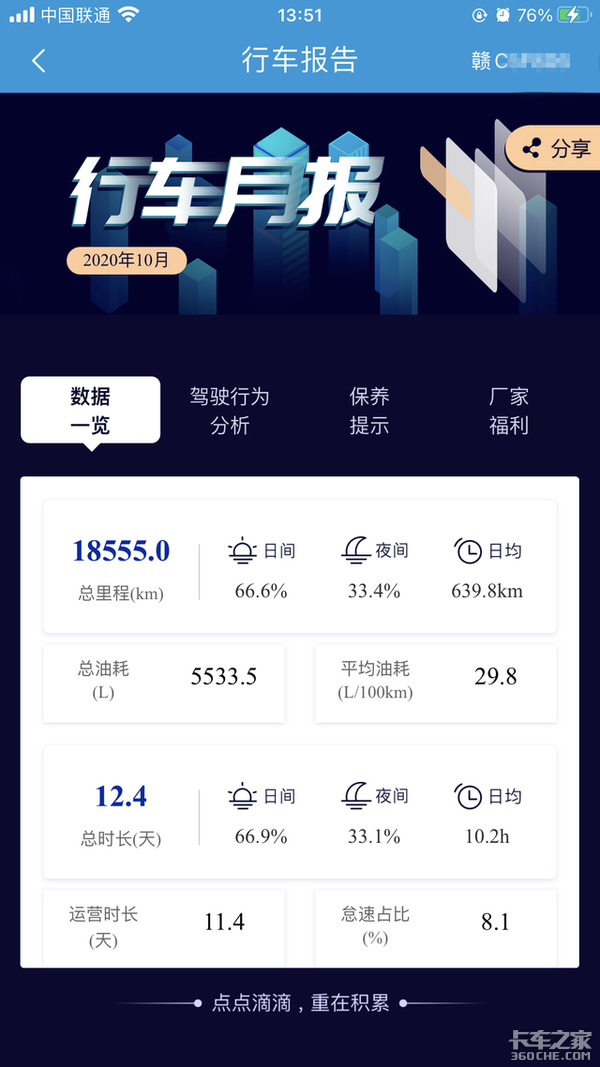
Task: Open the 驾驶行为分析 tab
Action: 229,410
